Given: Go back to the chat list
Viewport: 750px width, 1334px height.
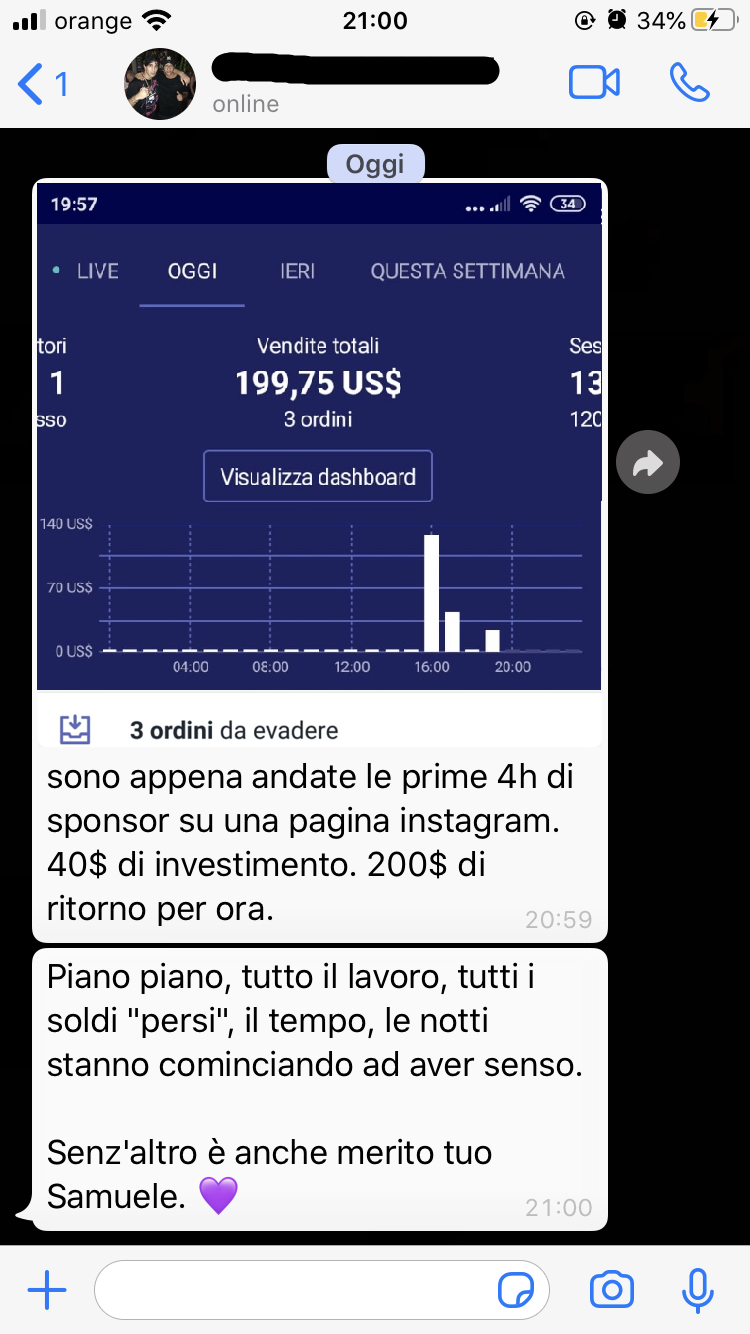Looking at the screenshot, I should [x=40, y=84].
